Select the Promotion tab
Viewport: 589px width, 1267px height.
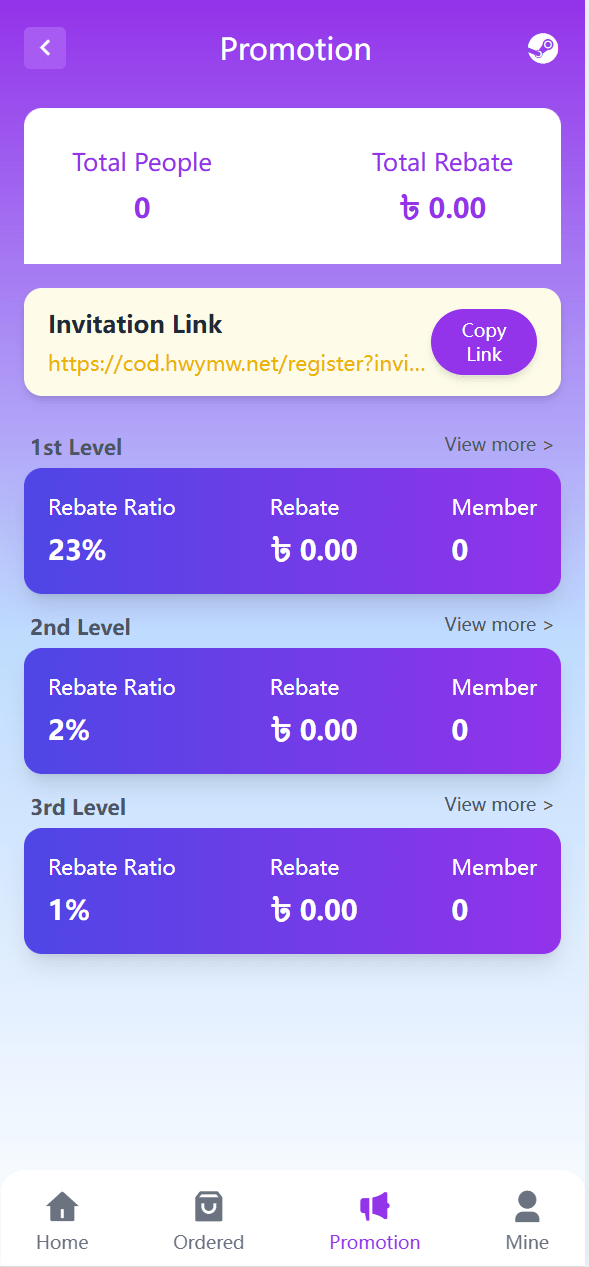coord(375,1221)
